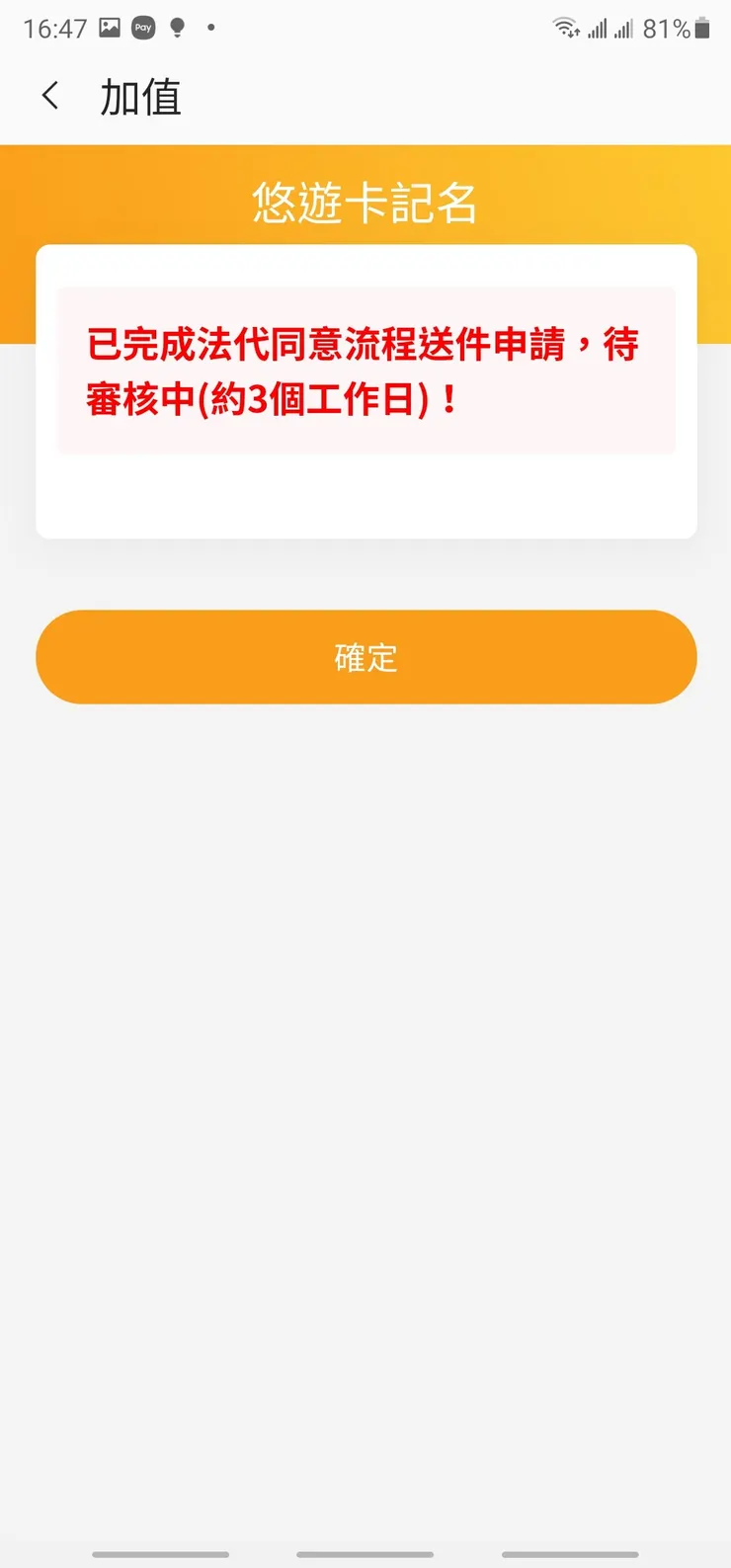Viewport: 731px width, 1568px height.
Task: Tap the 悠遊卡記名 banner title
Action: 365,205
